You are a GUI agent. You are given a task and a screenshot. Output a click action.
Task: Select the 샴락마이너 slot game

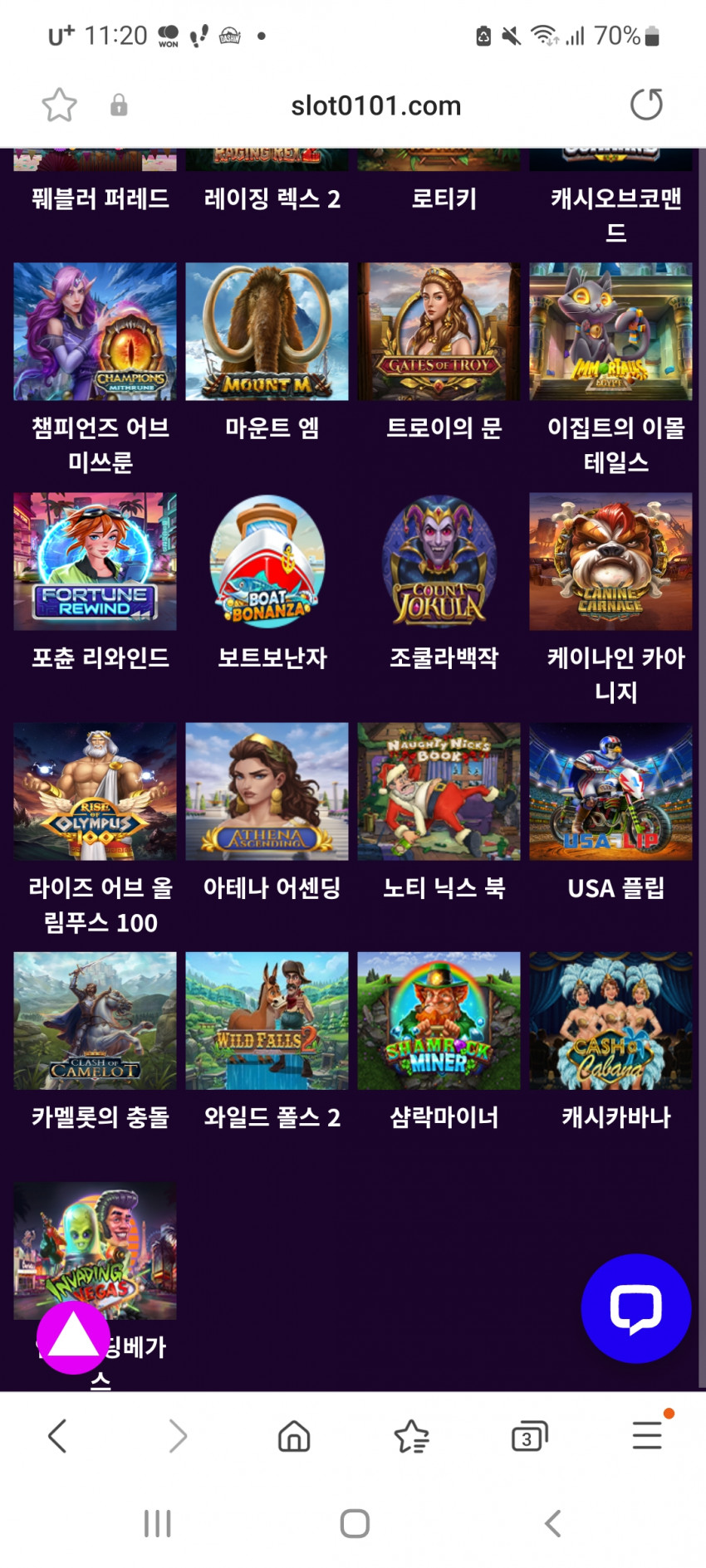[439, 1020]
